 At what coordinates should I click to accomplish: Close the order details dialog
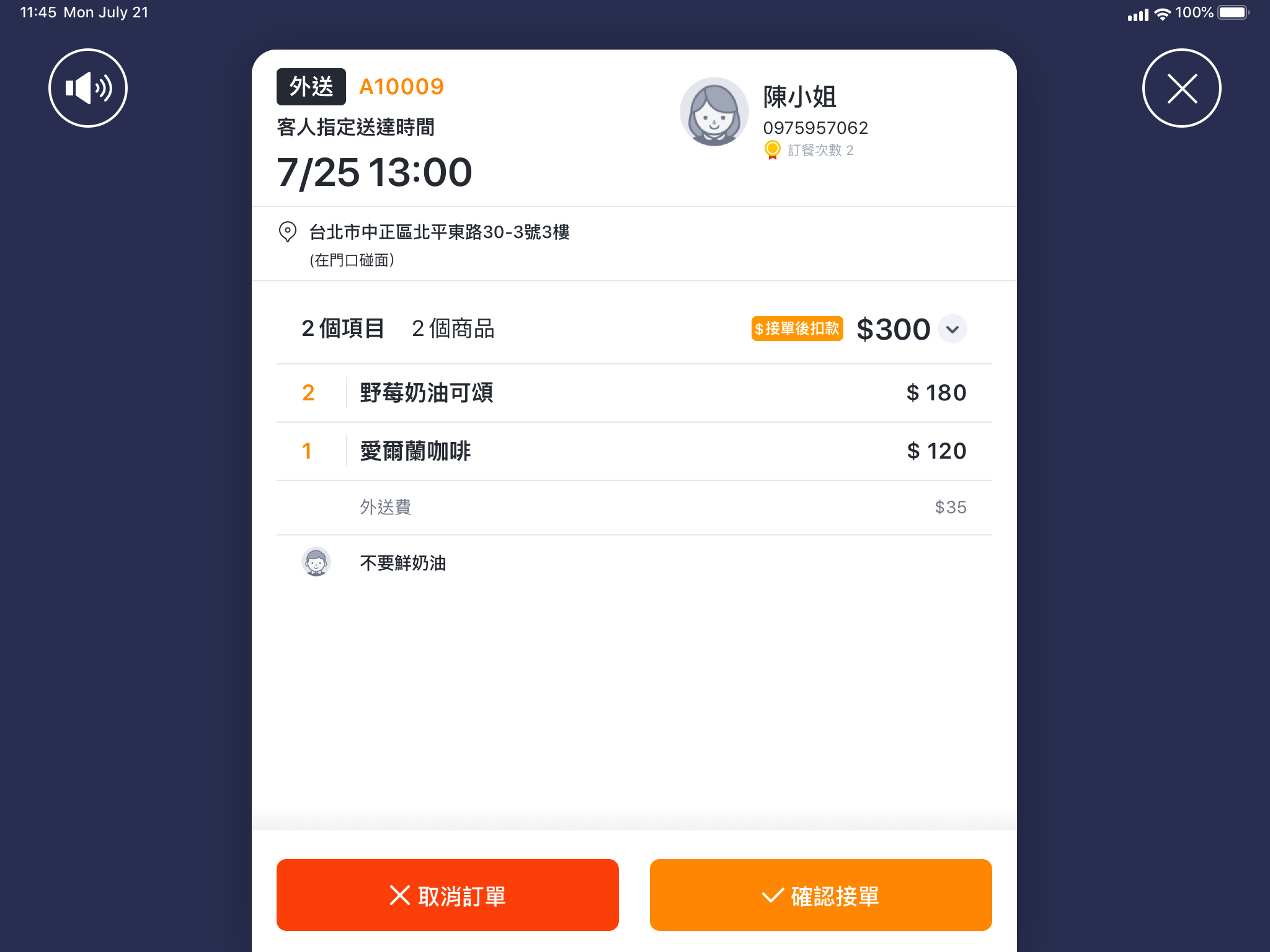click(1181, 88)
